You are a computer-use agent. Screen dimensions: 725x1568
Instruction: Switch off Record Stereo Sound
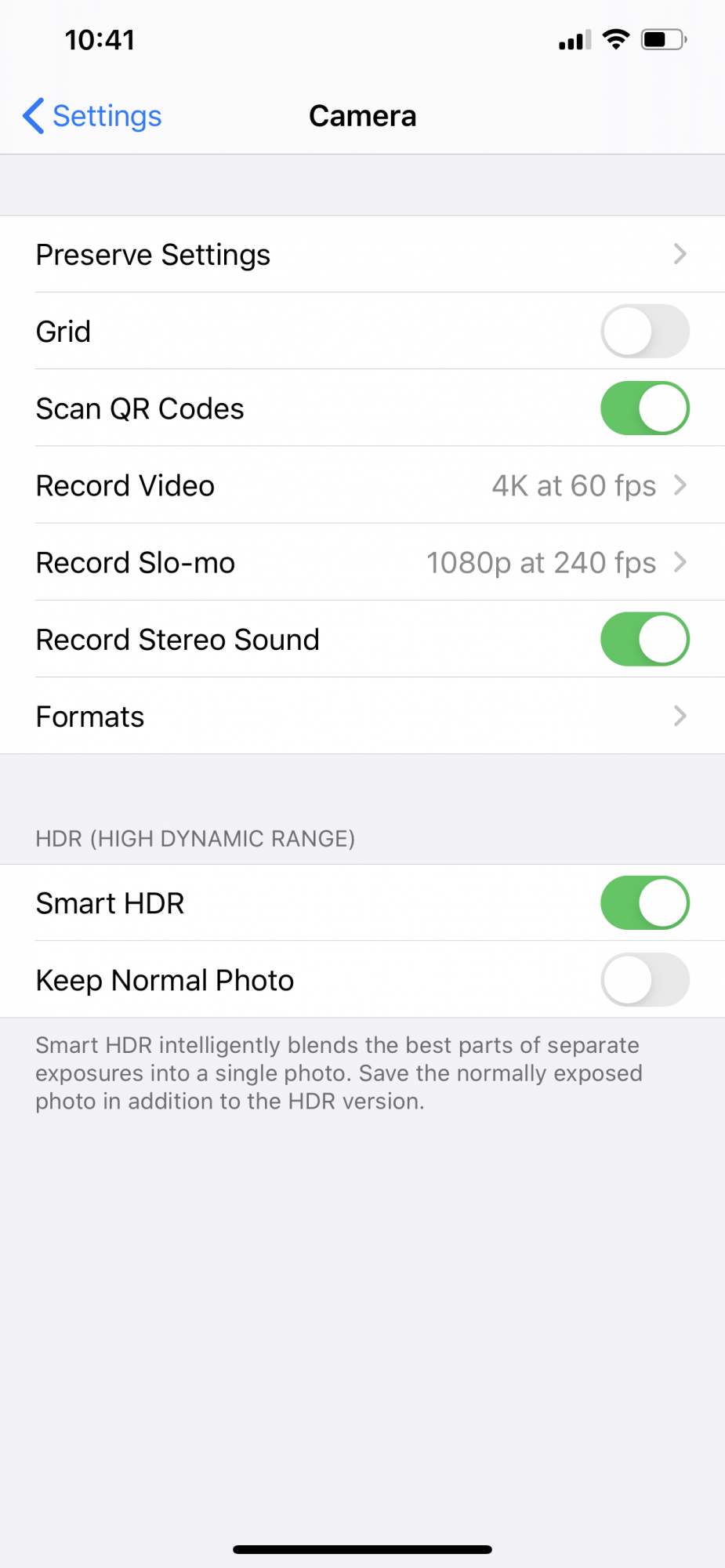pyautogui.click(x=644, y=639)
